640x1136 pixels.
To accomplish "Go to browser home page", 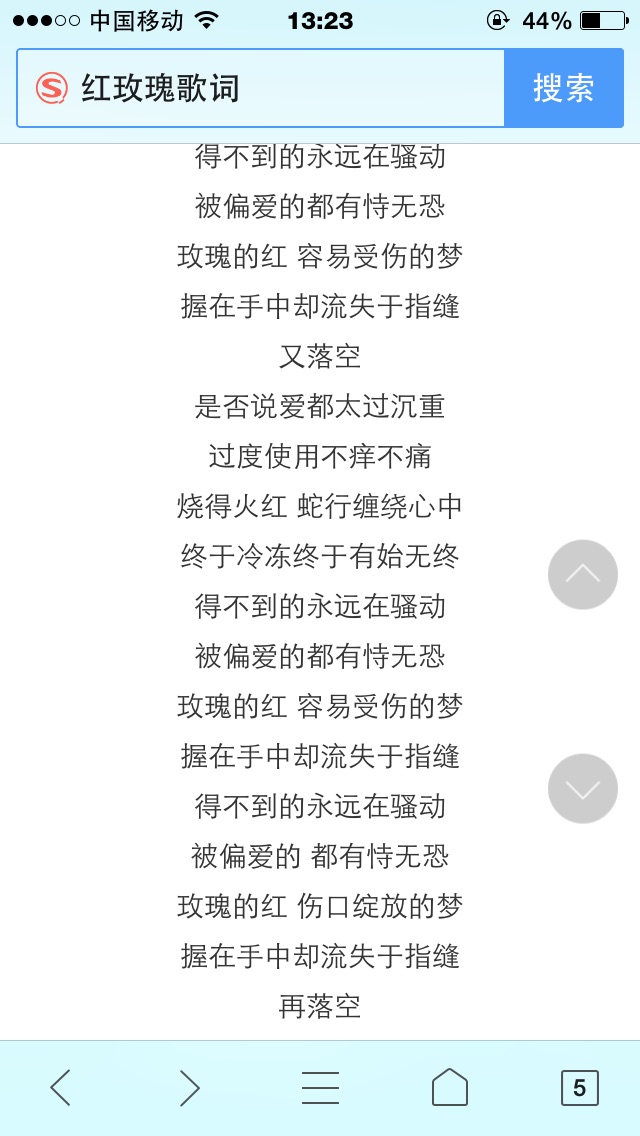I will click(x=449, y=1087).
